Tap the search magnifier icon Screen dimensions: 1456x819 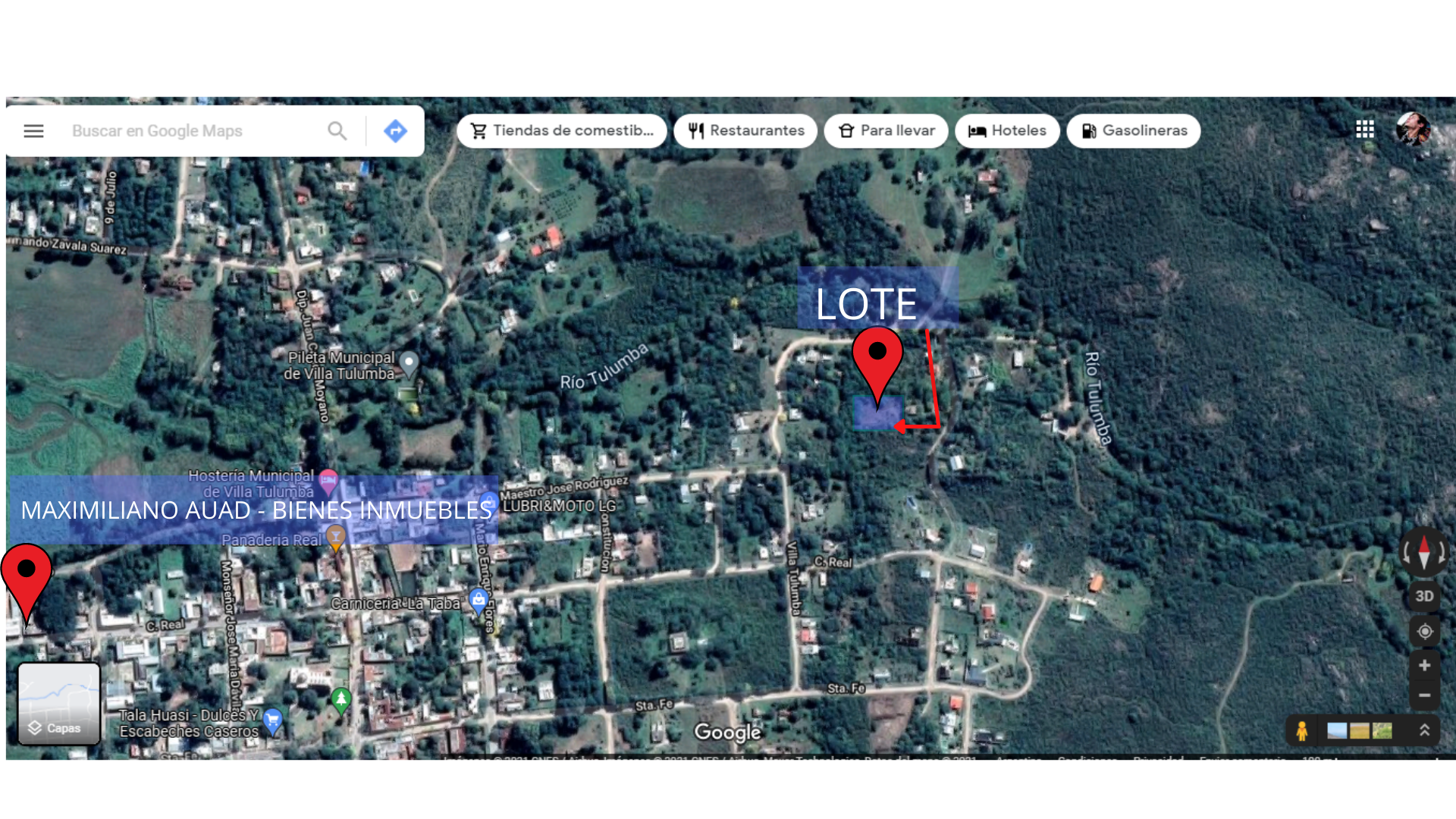[337, 131]
